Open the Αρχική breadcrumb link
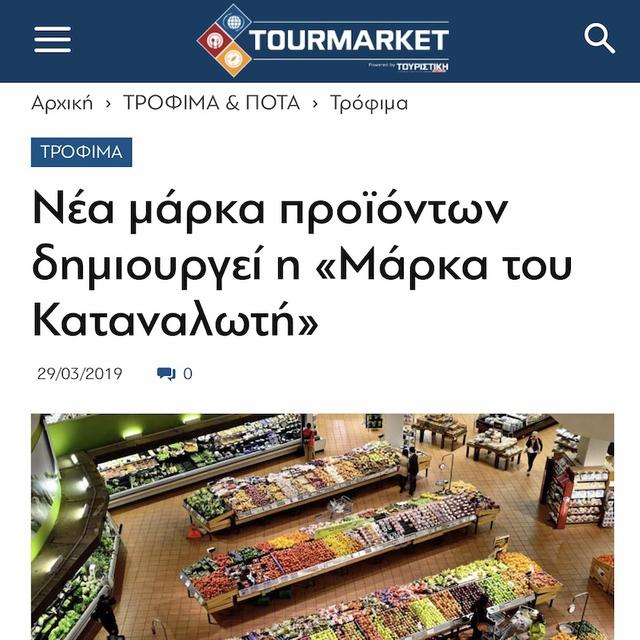640x640 pixels. pyautogui.click(x=62, y=103)
